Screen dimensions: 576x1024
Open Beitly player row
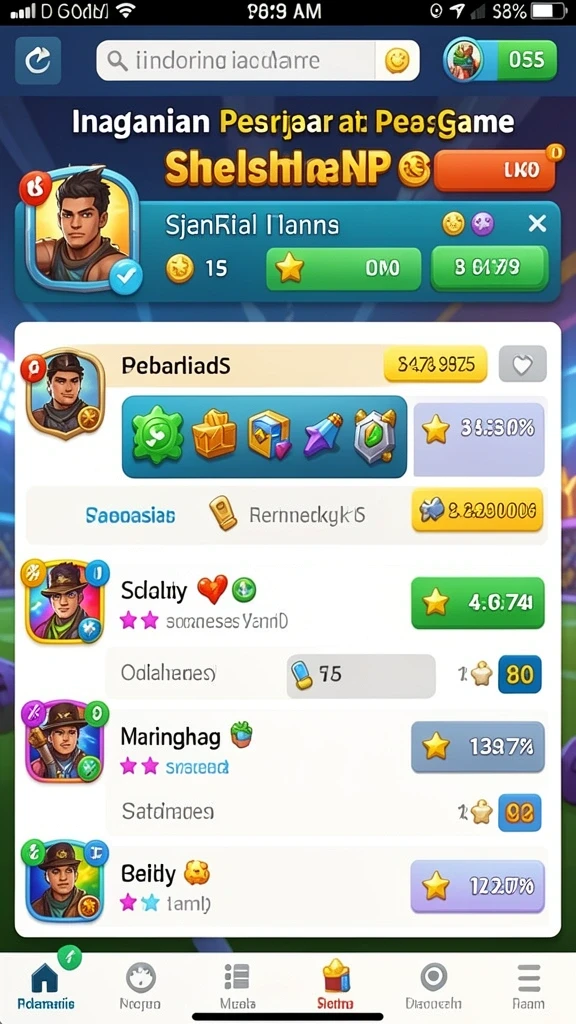pyautogui.click(x=287, y=886)
